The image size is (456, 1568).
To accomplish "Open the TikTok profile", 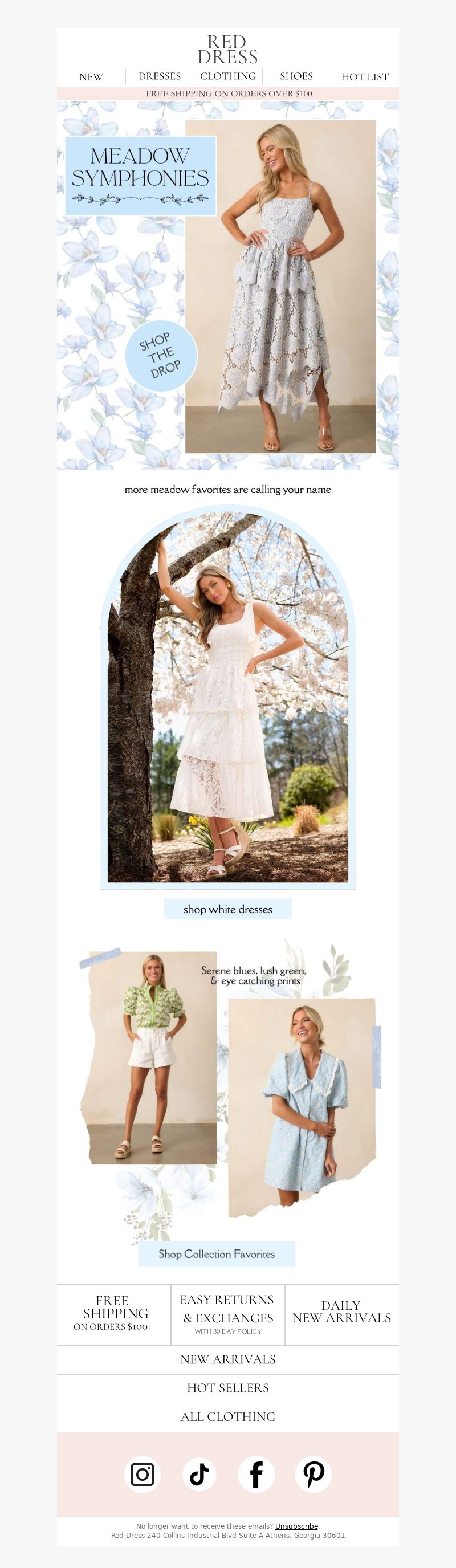I will coord(199,1475).
